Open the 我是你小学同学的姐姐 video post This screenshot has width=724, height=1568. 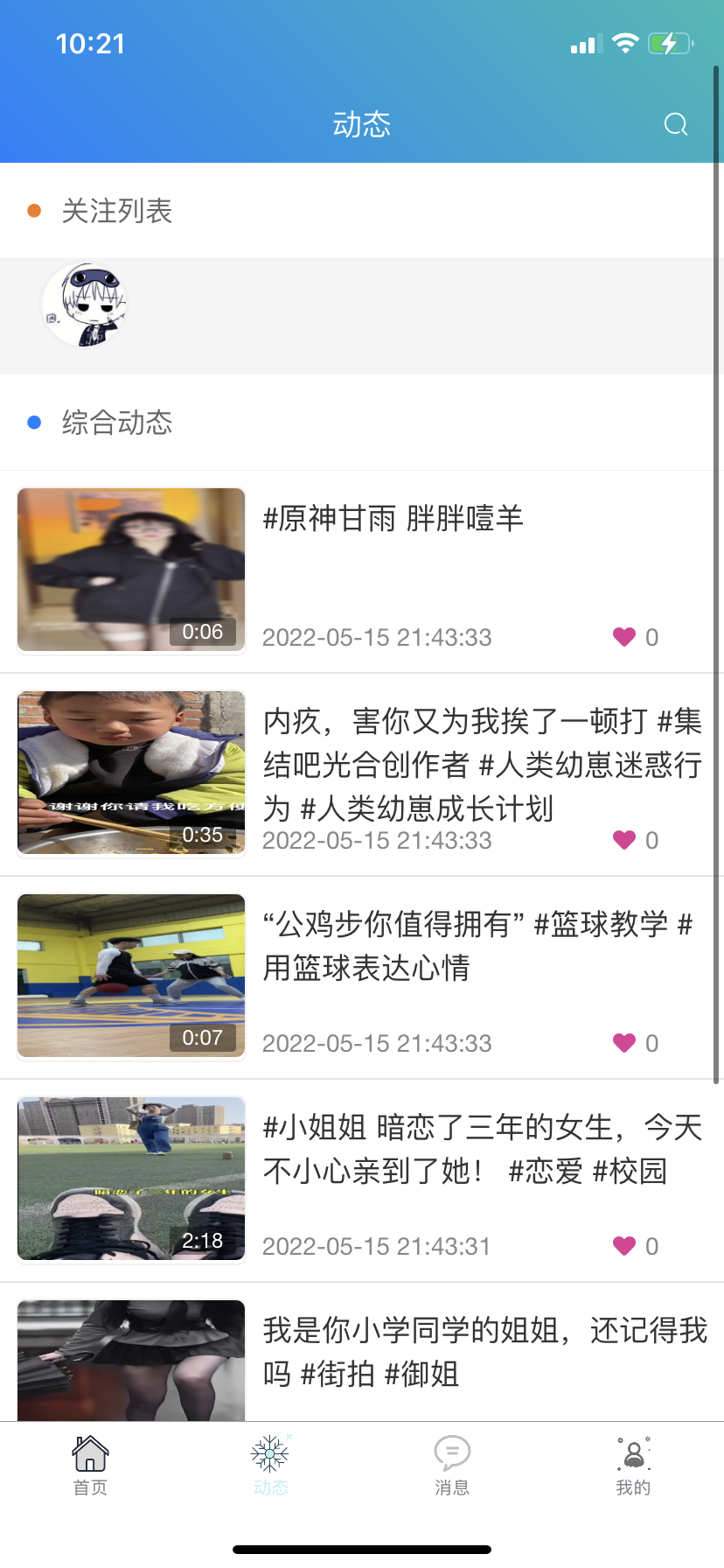[131, 1361]
